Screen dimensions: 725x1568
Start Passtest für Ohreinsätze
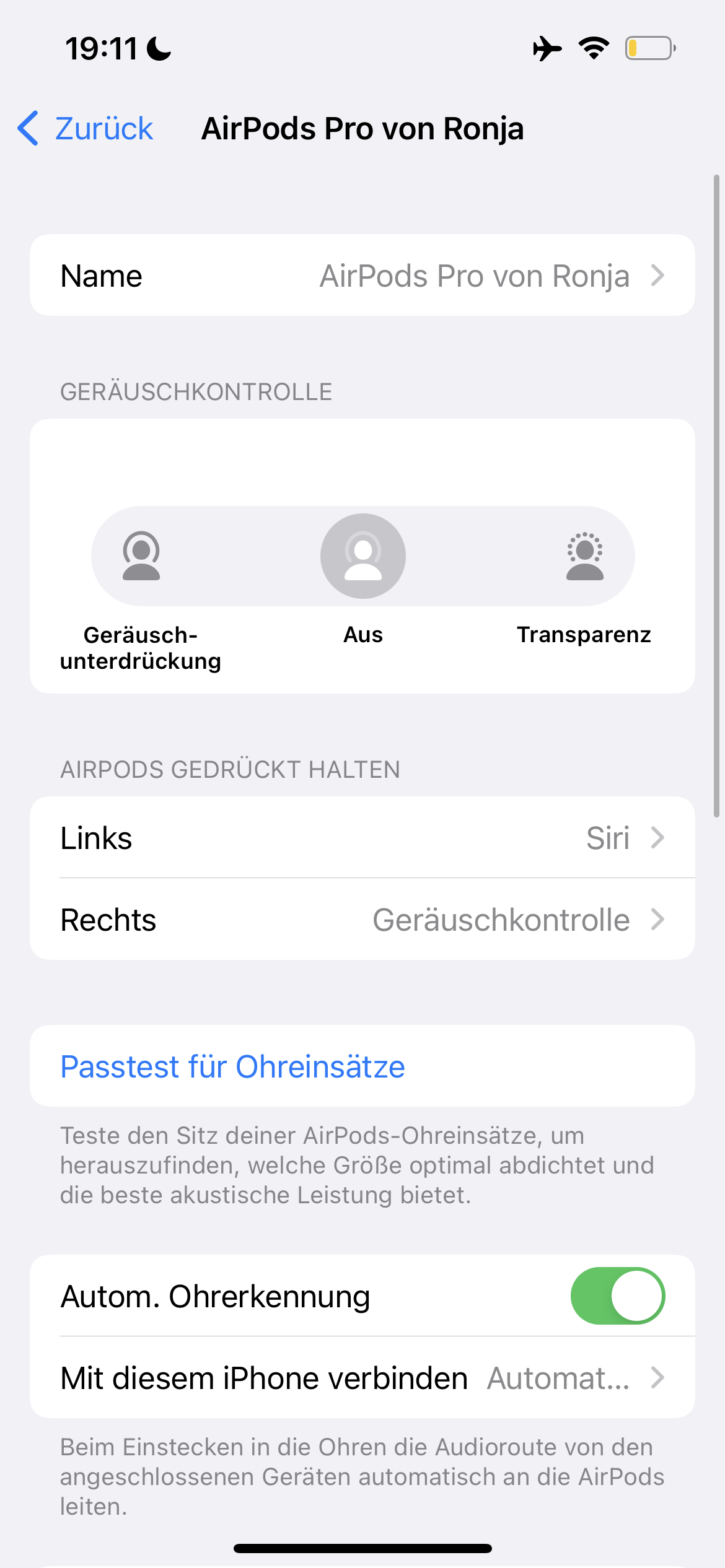(x=233, y=1066)
